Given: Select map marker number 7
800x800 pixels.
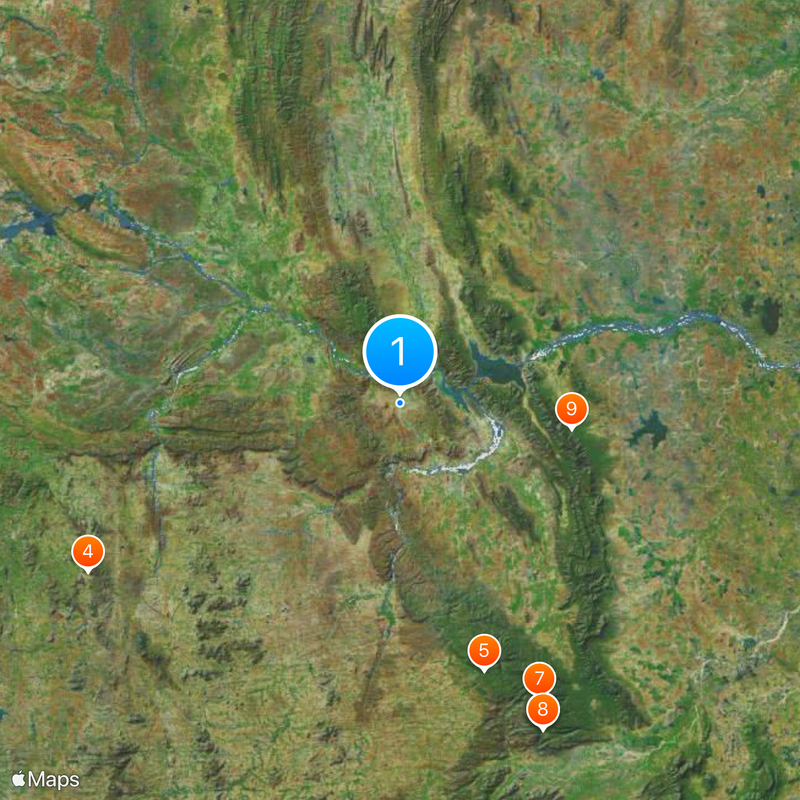Looking at the screenshot, I should click(539, 677).
